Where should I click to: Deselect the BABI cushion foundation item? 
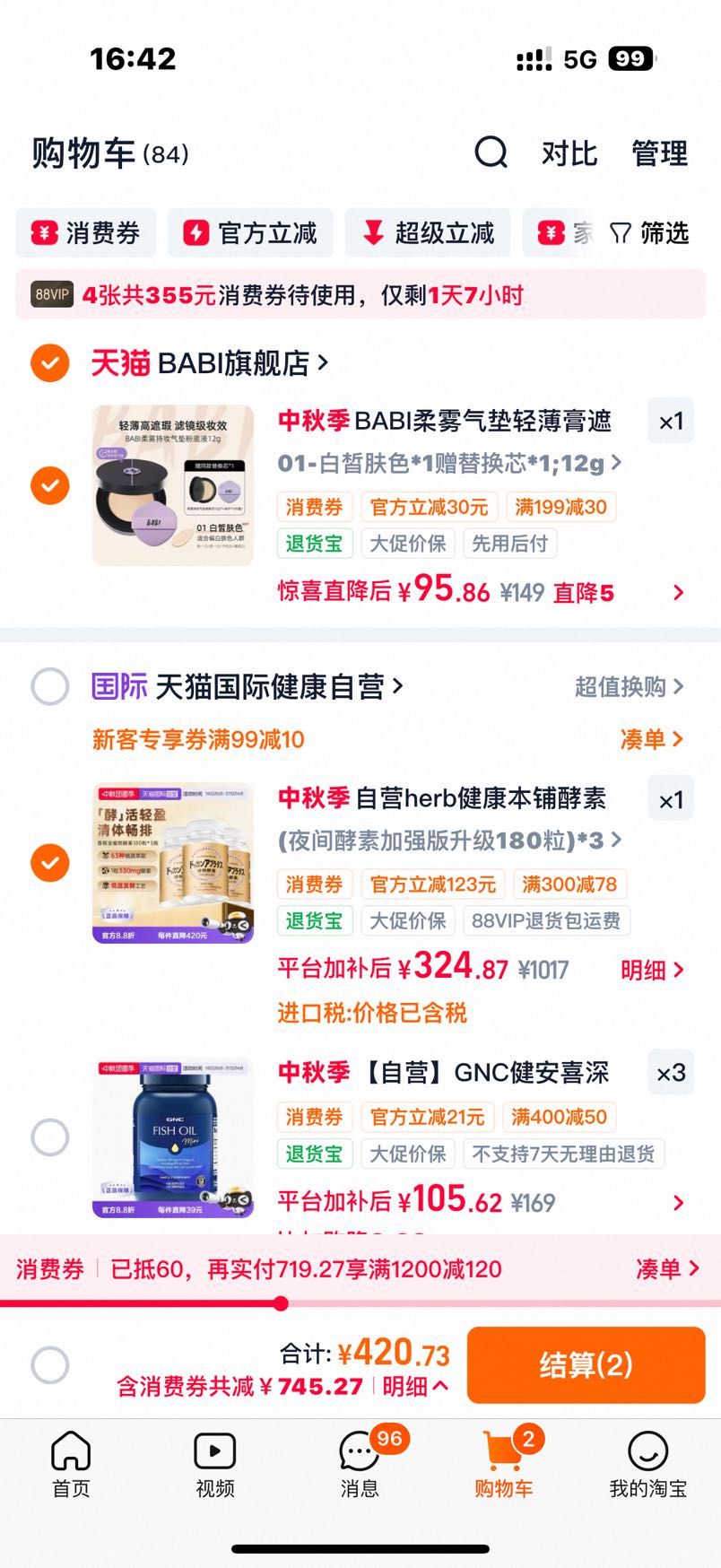click(x=50, y=485)
